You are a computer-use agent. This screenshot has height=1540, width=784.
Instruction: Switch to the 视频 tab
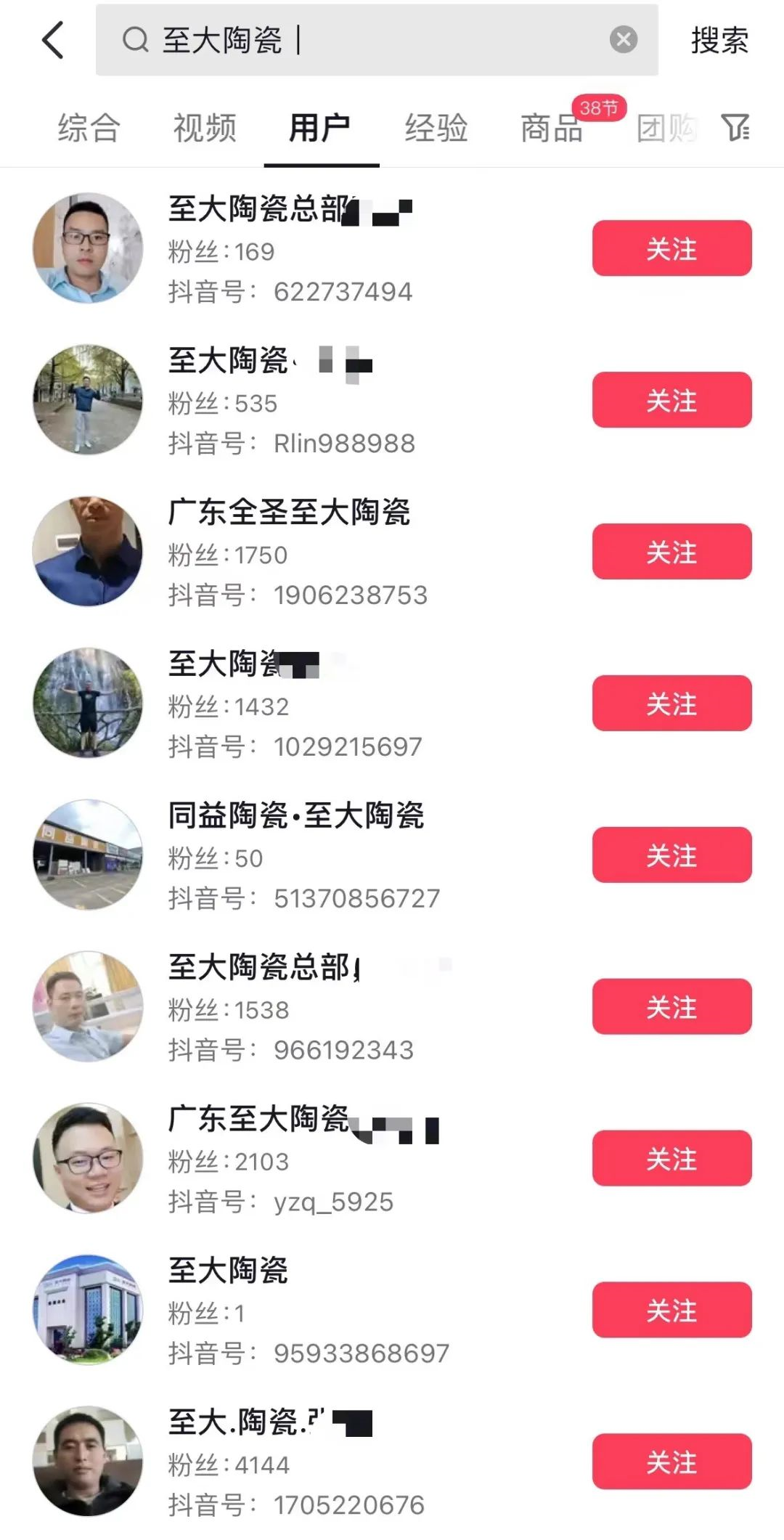pyautogui.click(x=204, y=129)
